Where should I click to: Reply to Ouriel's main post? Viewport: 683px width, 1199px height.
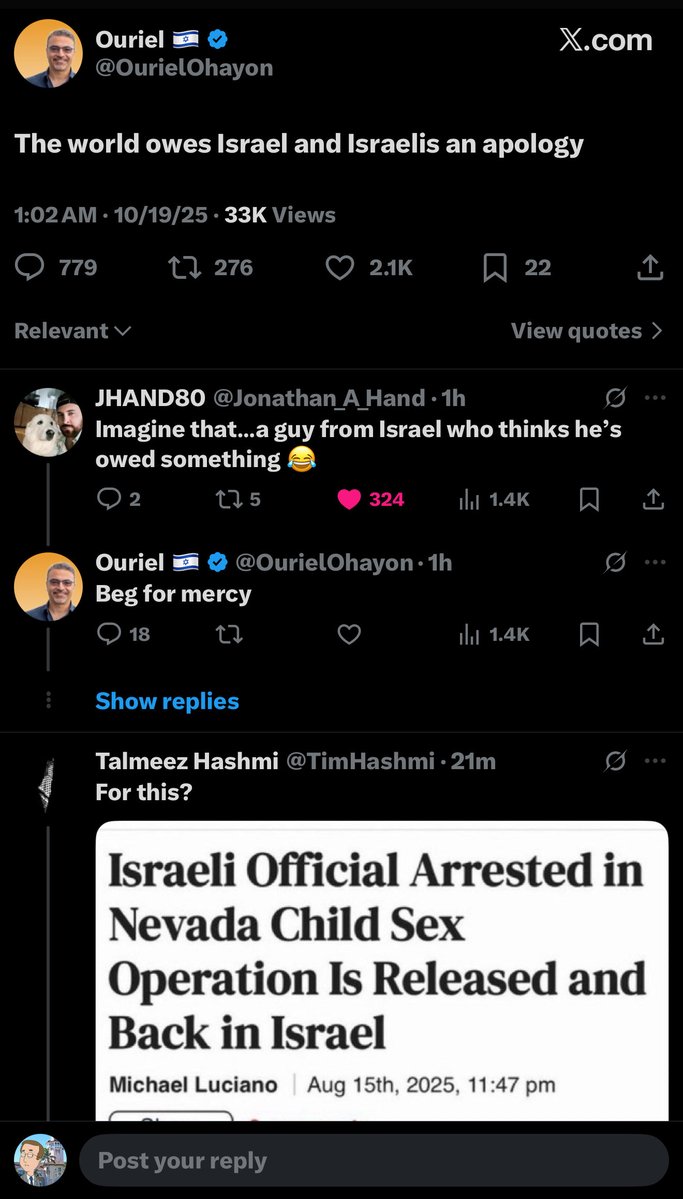click(32, 267)
